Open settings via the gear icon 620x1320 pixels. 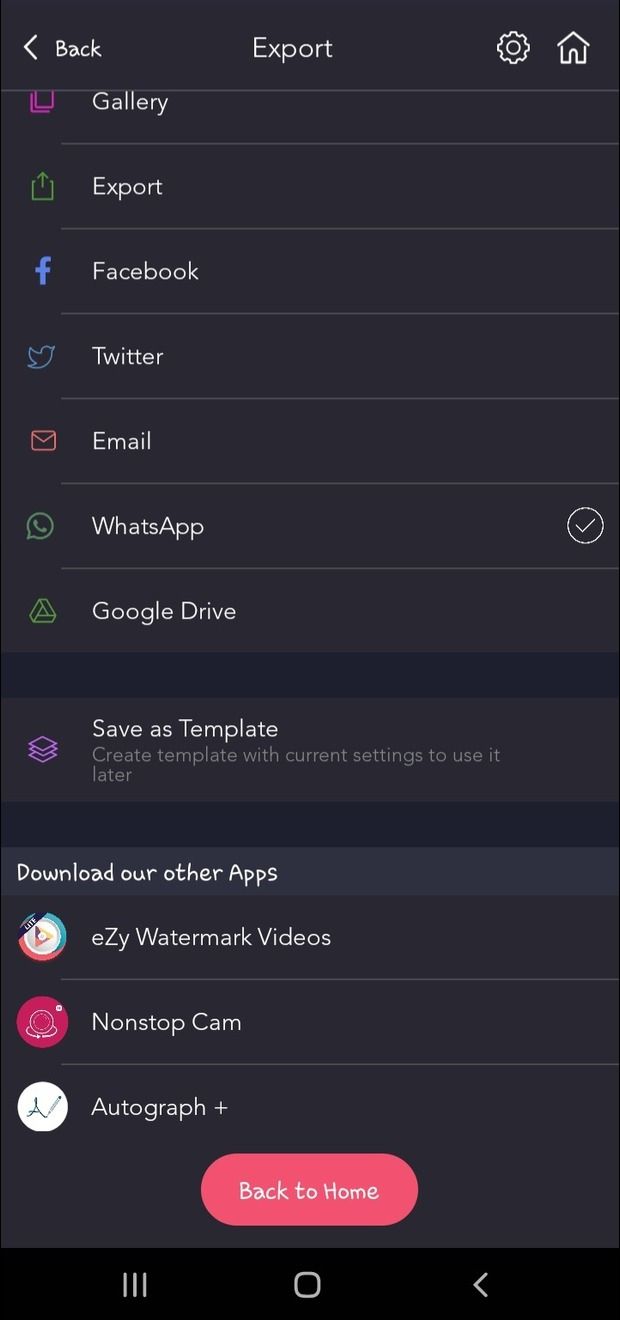point(513,48)
